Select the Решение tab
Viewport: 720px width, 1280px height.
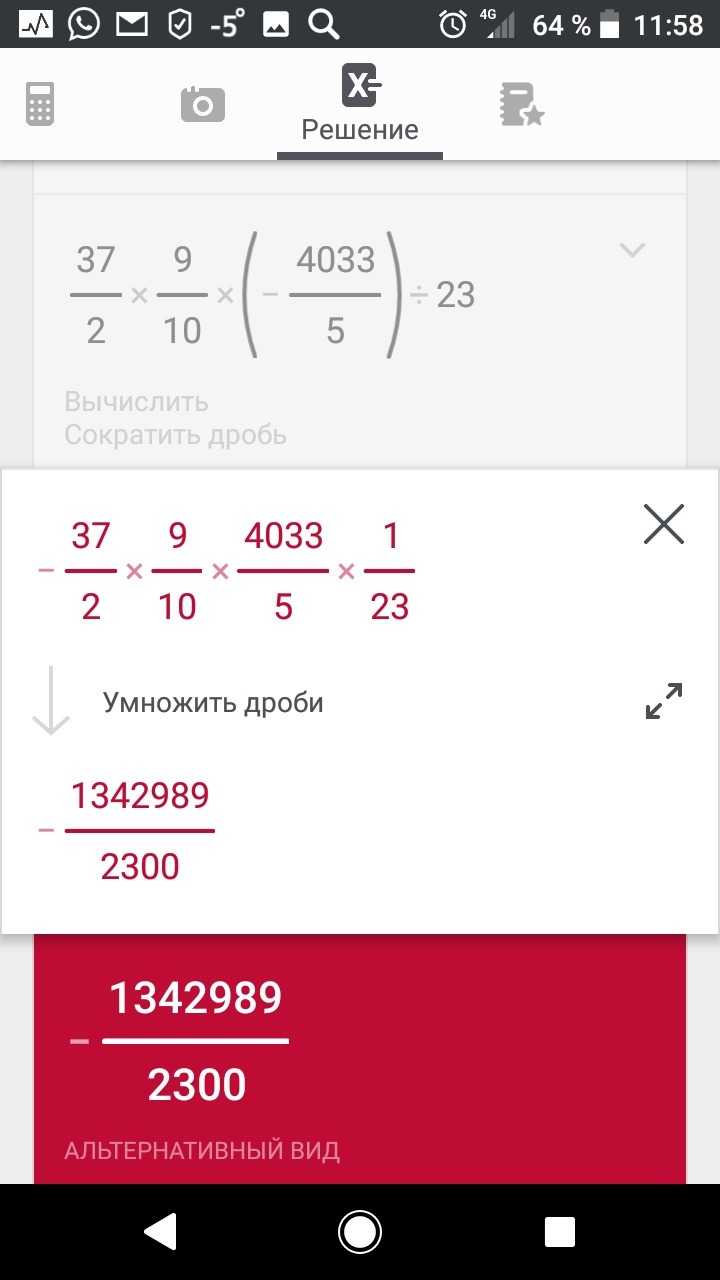[x=360, y=104]
